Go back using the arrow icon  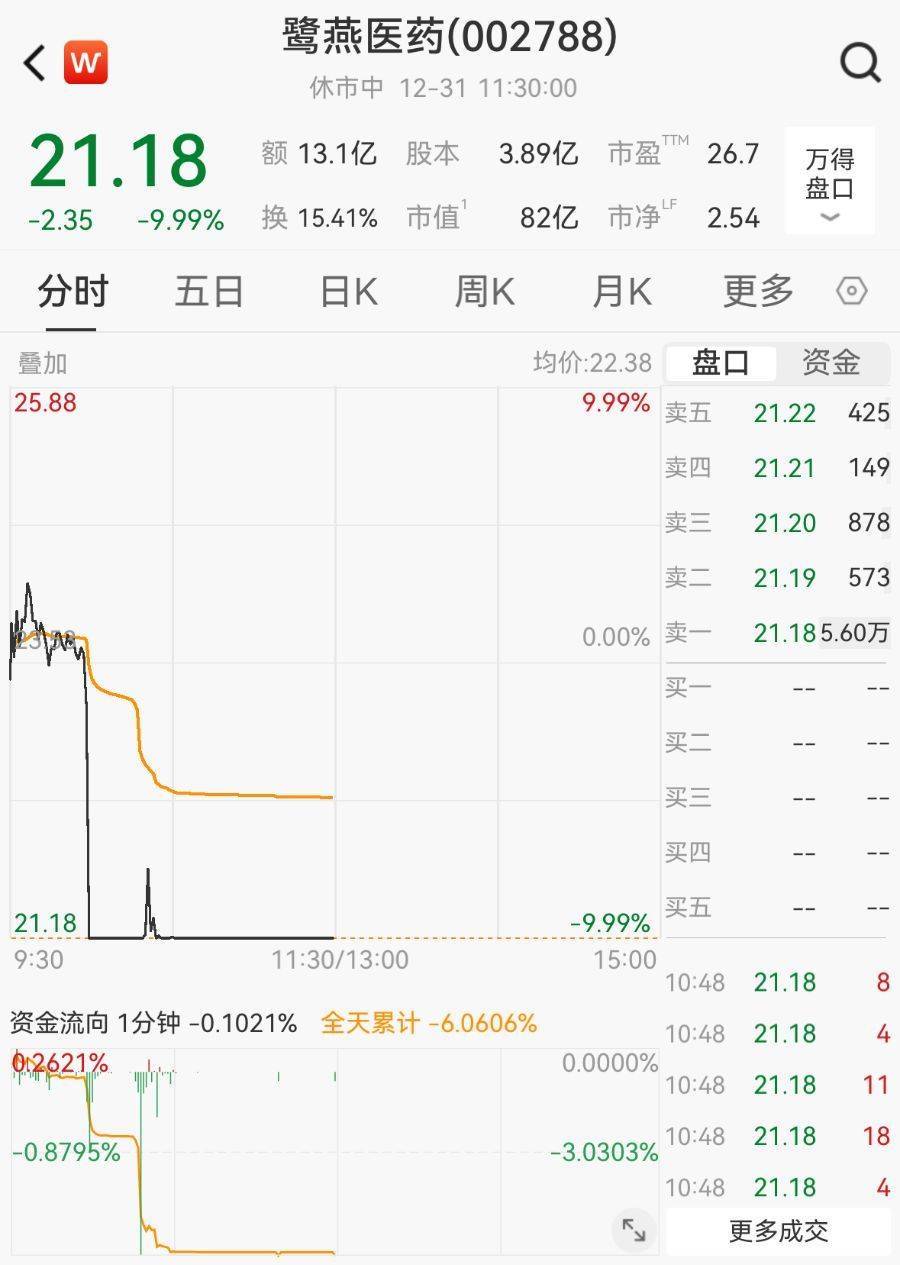(x=35, y=63)
